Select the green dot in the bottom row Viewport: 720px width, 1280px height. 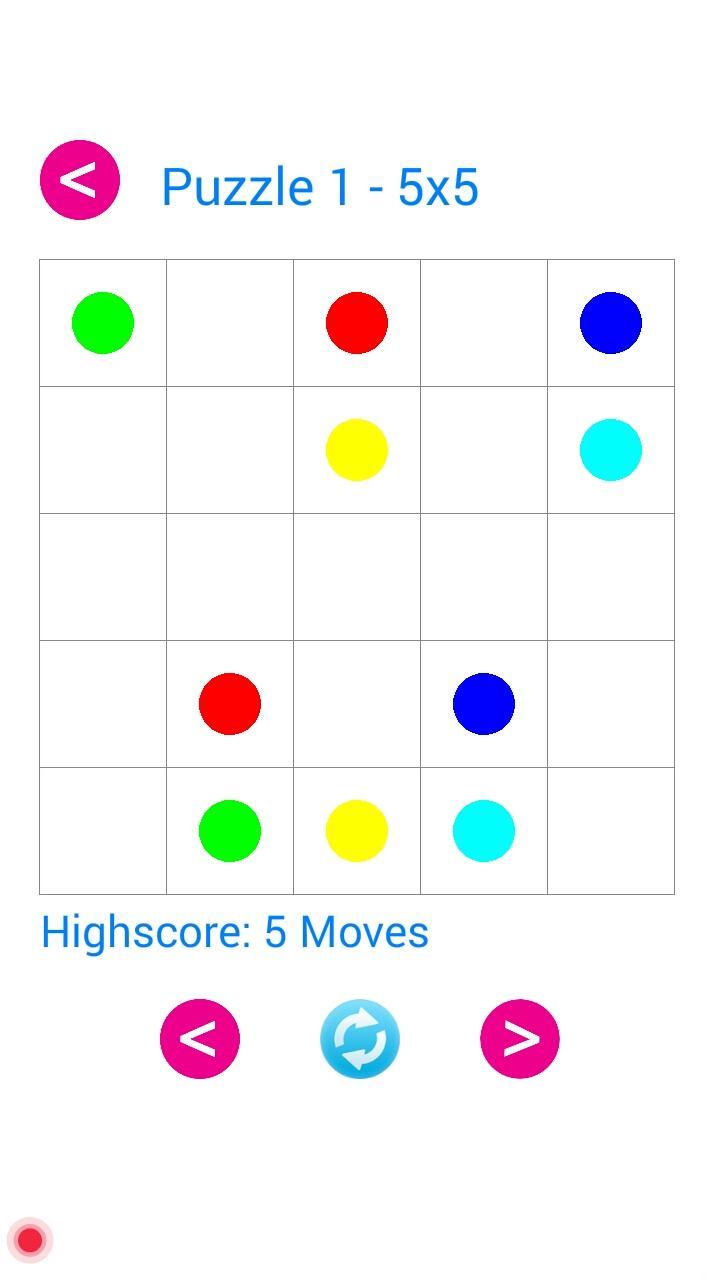pyautogui.click(x=230, y=831)
